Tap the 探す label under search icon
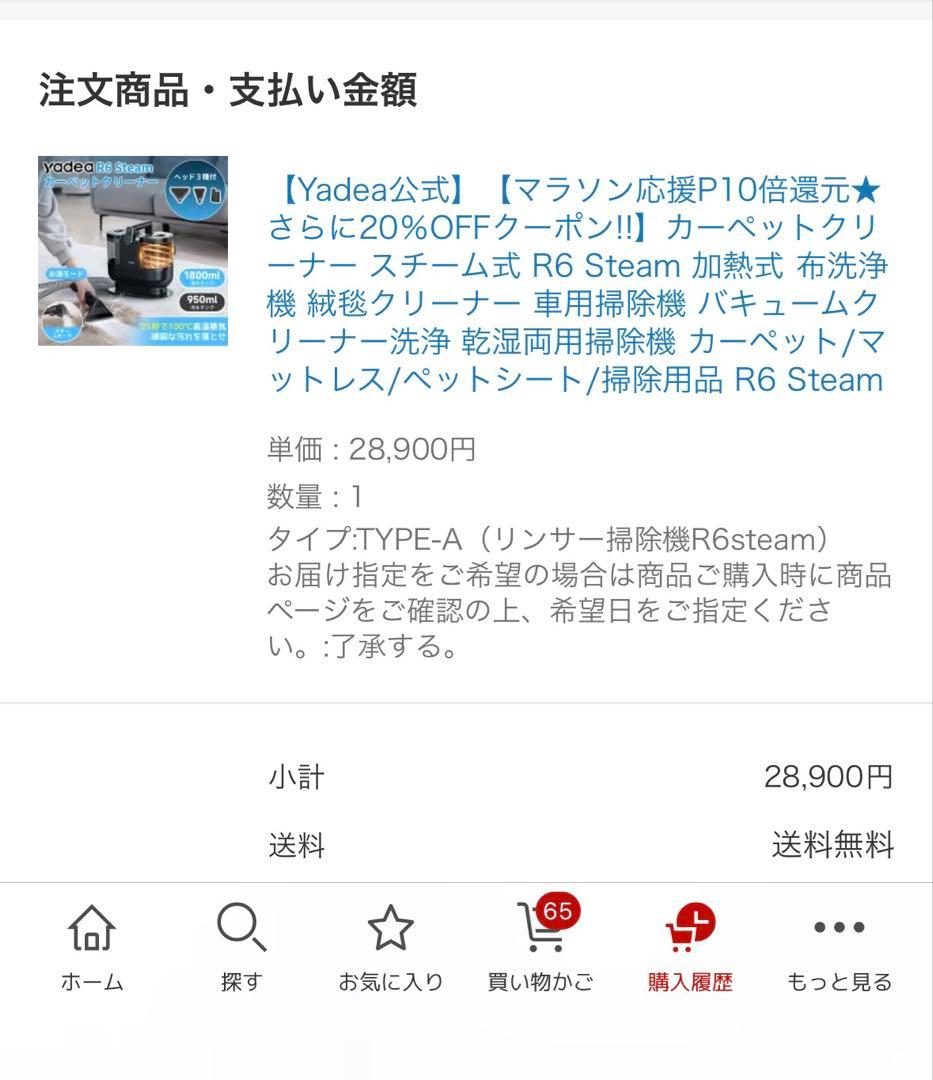The image size is (933, 1080). click(240, 981)
